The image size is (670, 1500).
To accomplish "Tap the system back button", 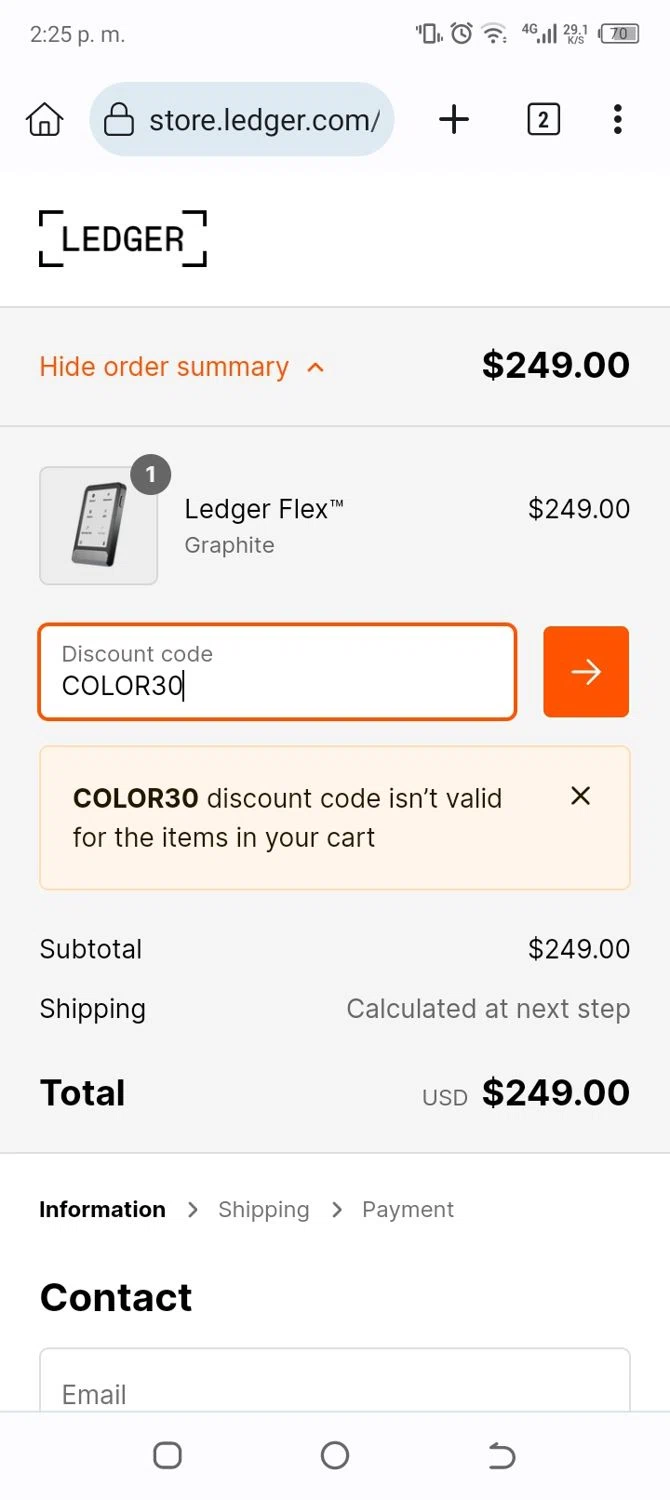I will pyautogui.click(x=501, y=1456).
